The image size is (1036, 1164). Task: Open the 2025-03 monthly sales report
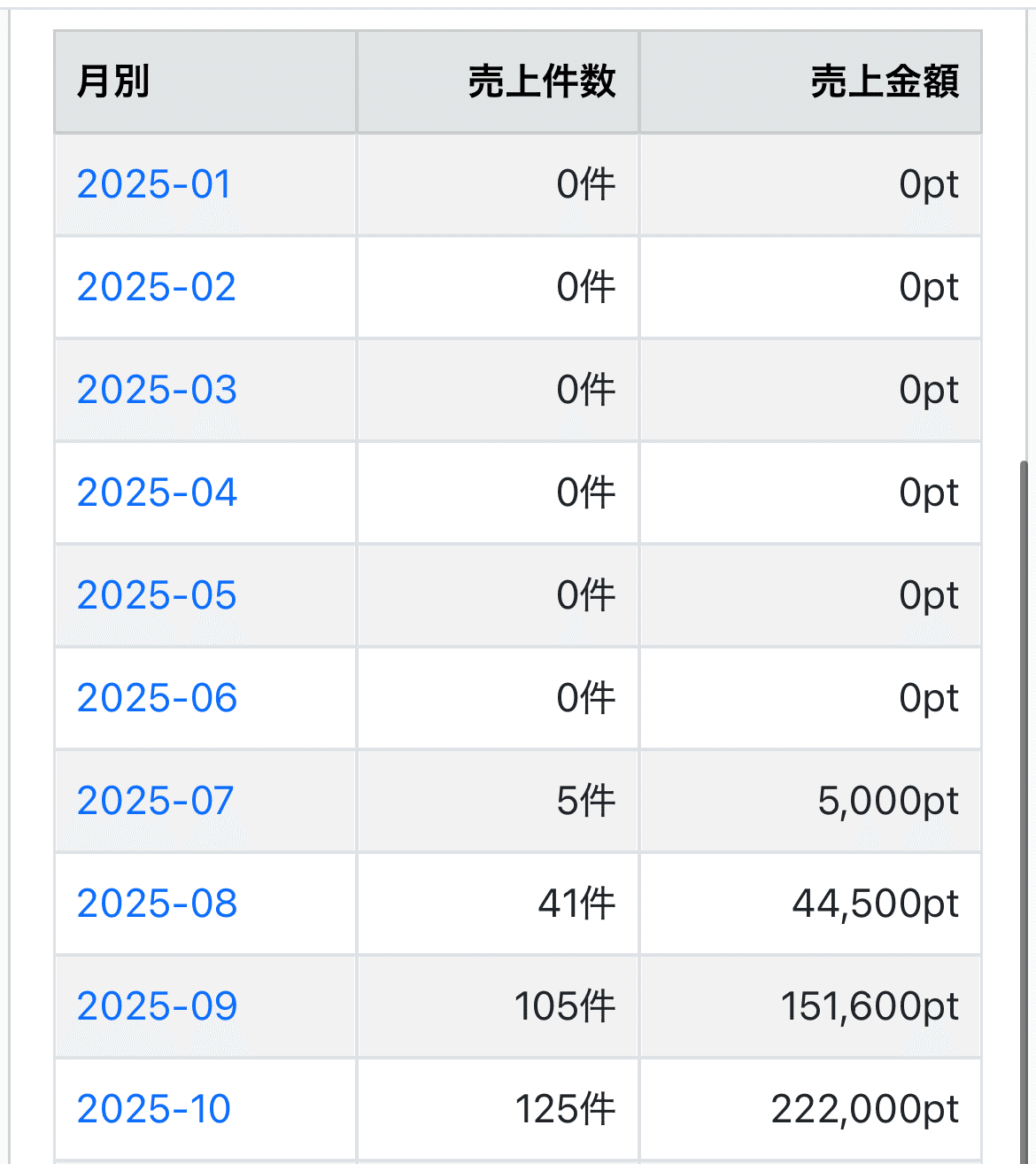(156, 390)
